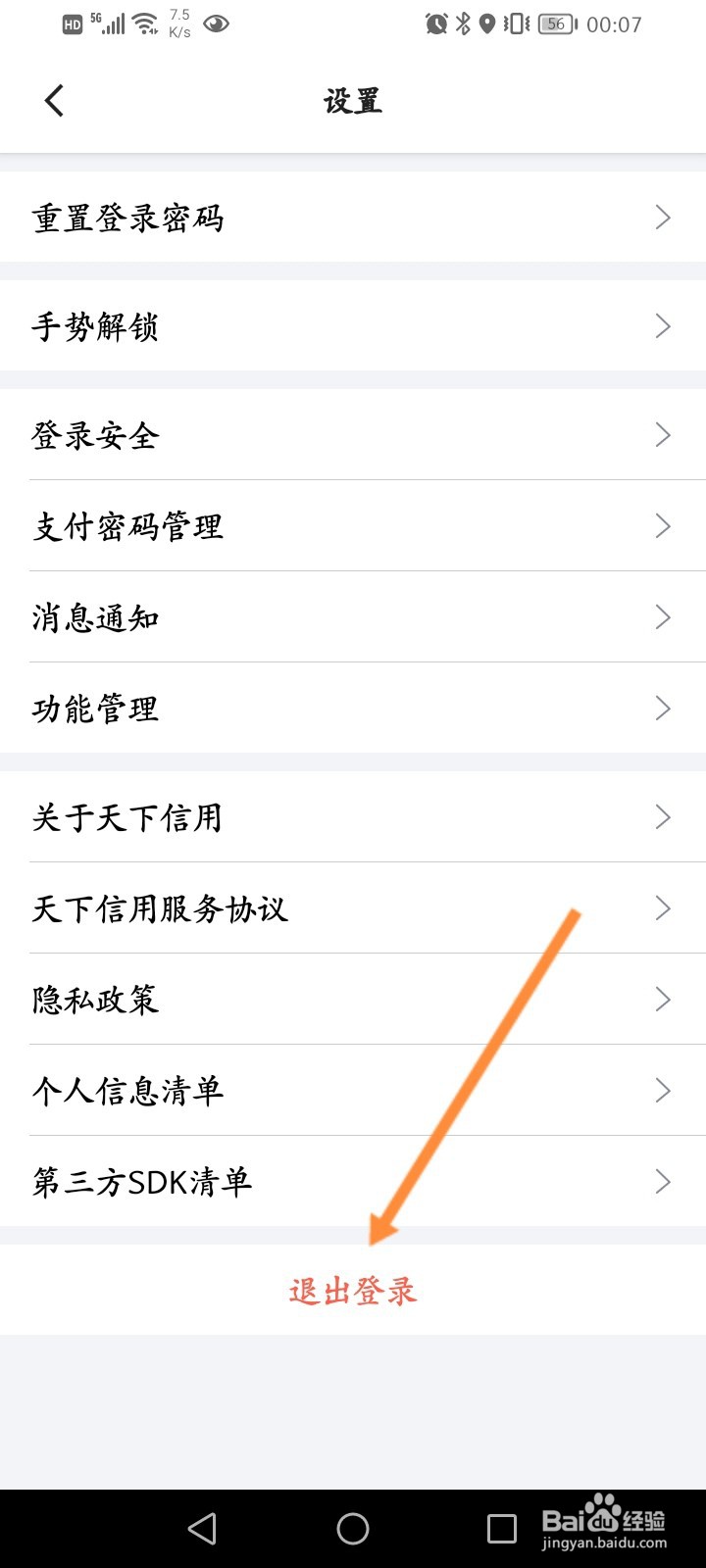
Task: Tap the Android home circle button
Action: pos(352,1528)
